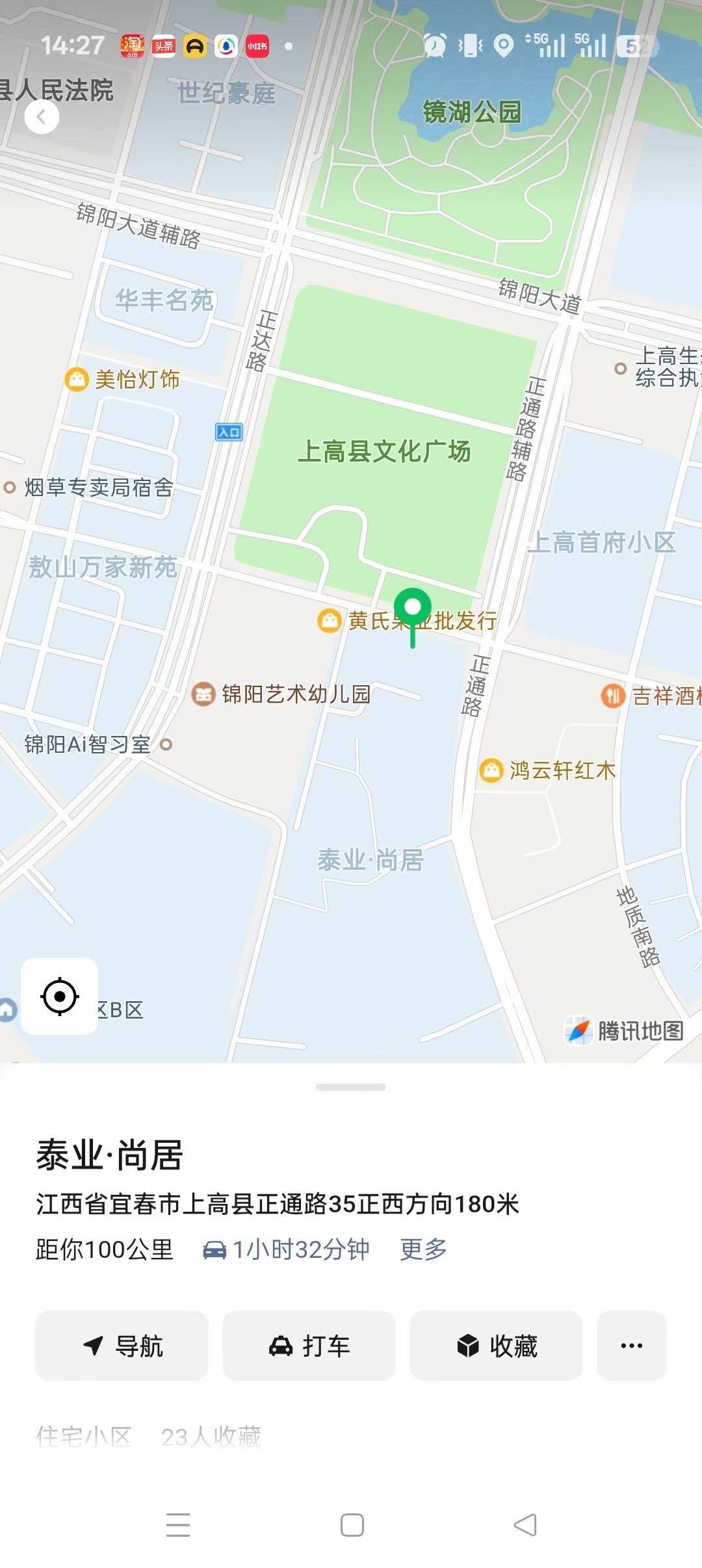Recenter map on my current location

point(60,996)
